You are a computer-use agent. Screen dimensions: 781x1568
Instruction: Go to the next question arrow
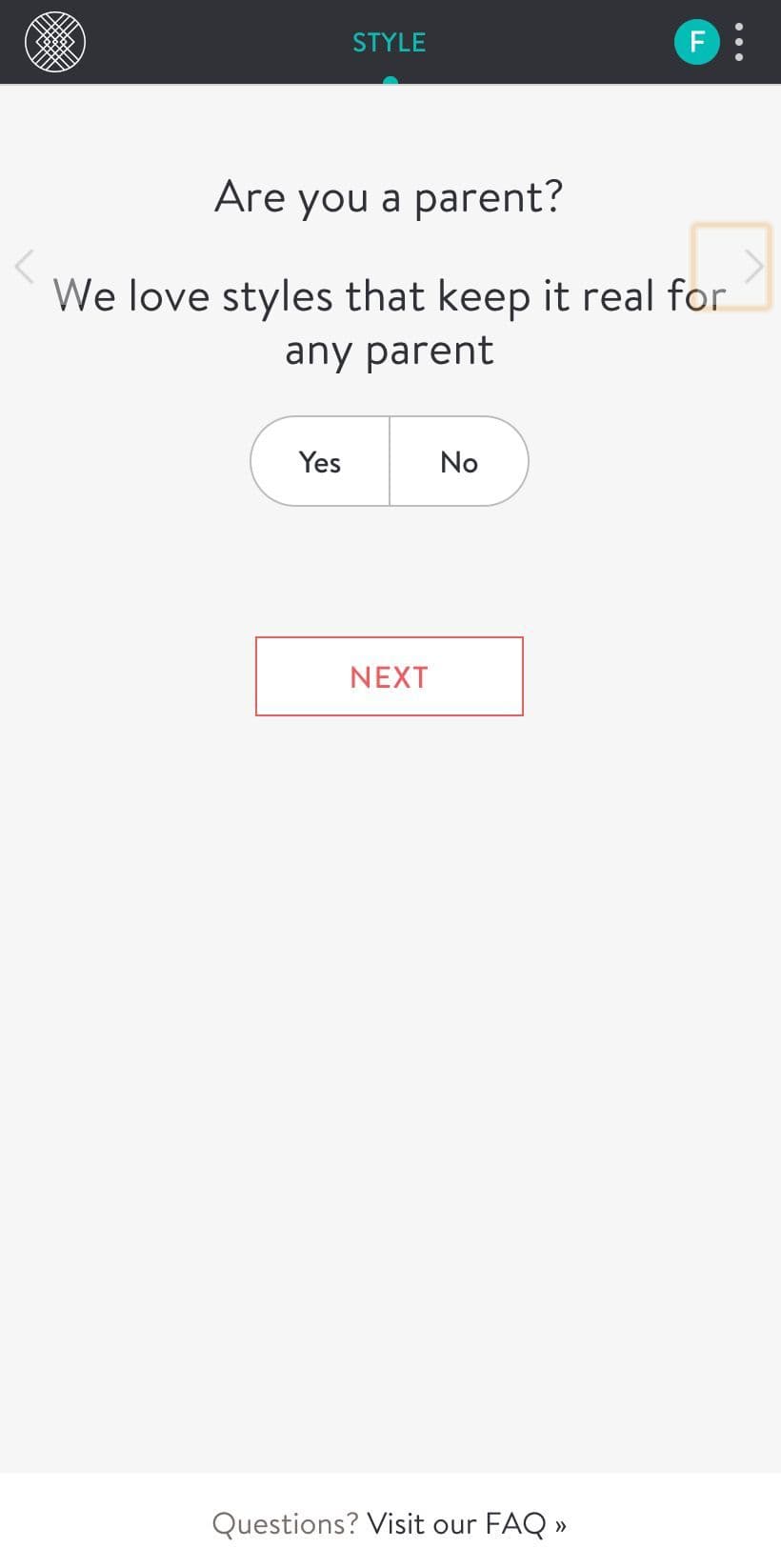pos(753,266)
